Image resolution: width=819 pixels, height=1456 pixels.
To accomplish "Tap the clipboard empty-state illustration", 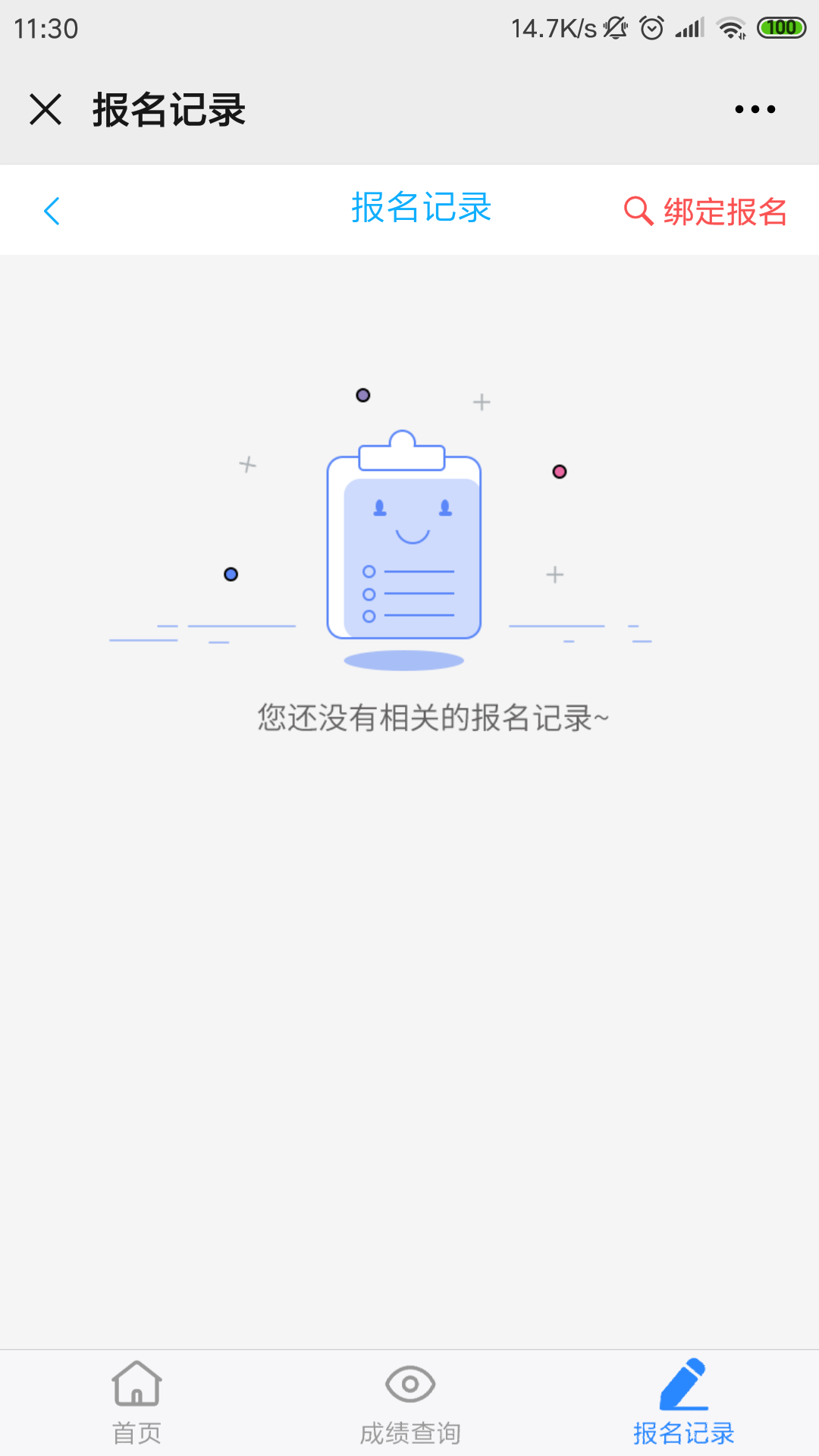I will tap(404, 542).
